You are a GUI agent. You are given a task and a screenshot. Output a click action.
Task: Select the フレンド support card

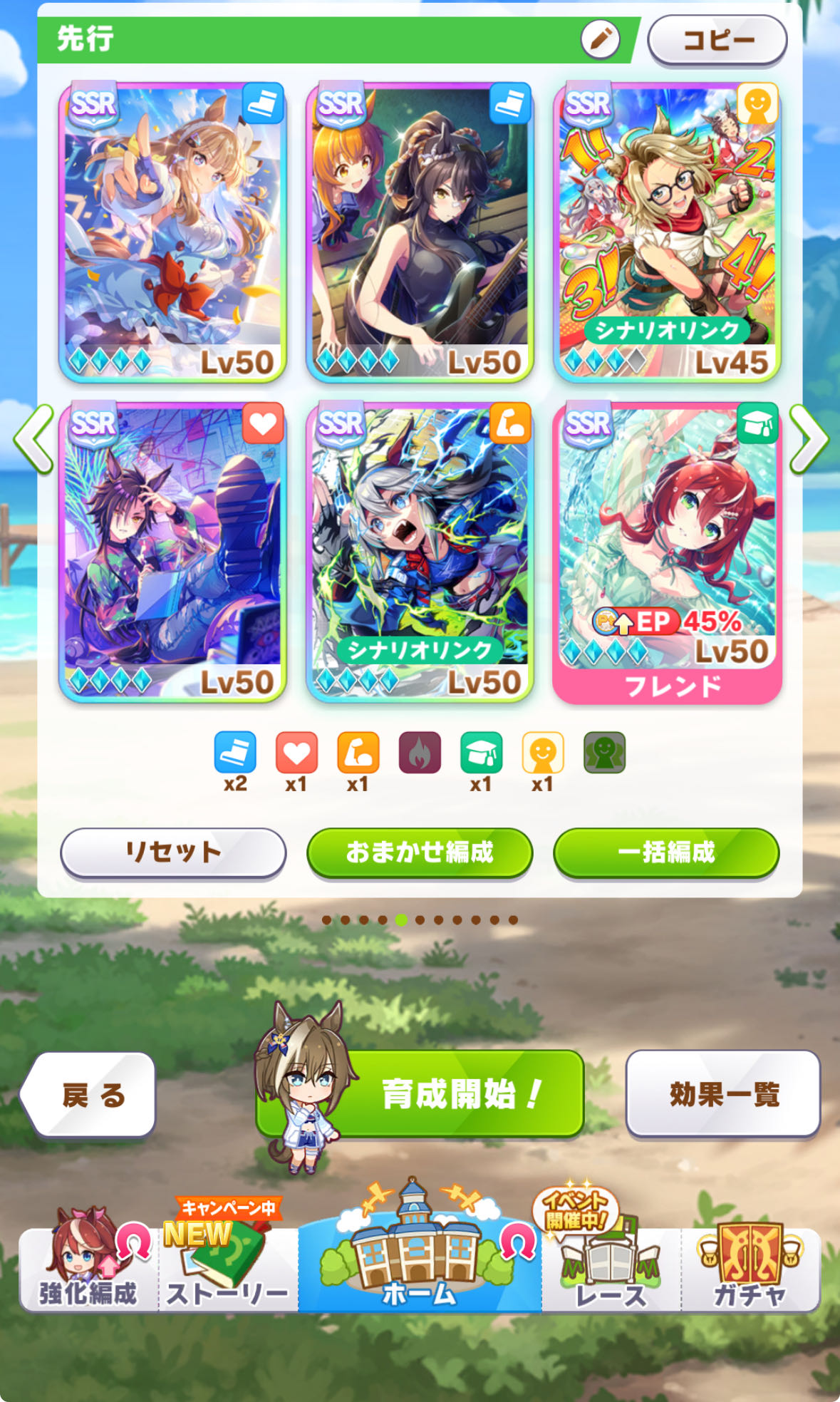point(668,552)
